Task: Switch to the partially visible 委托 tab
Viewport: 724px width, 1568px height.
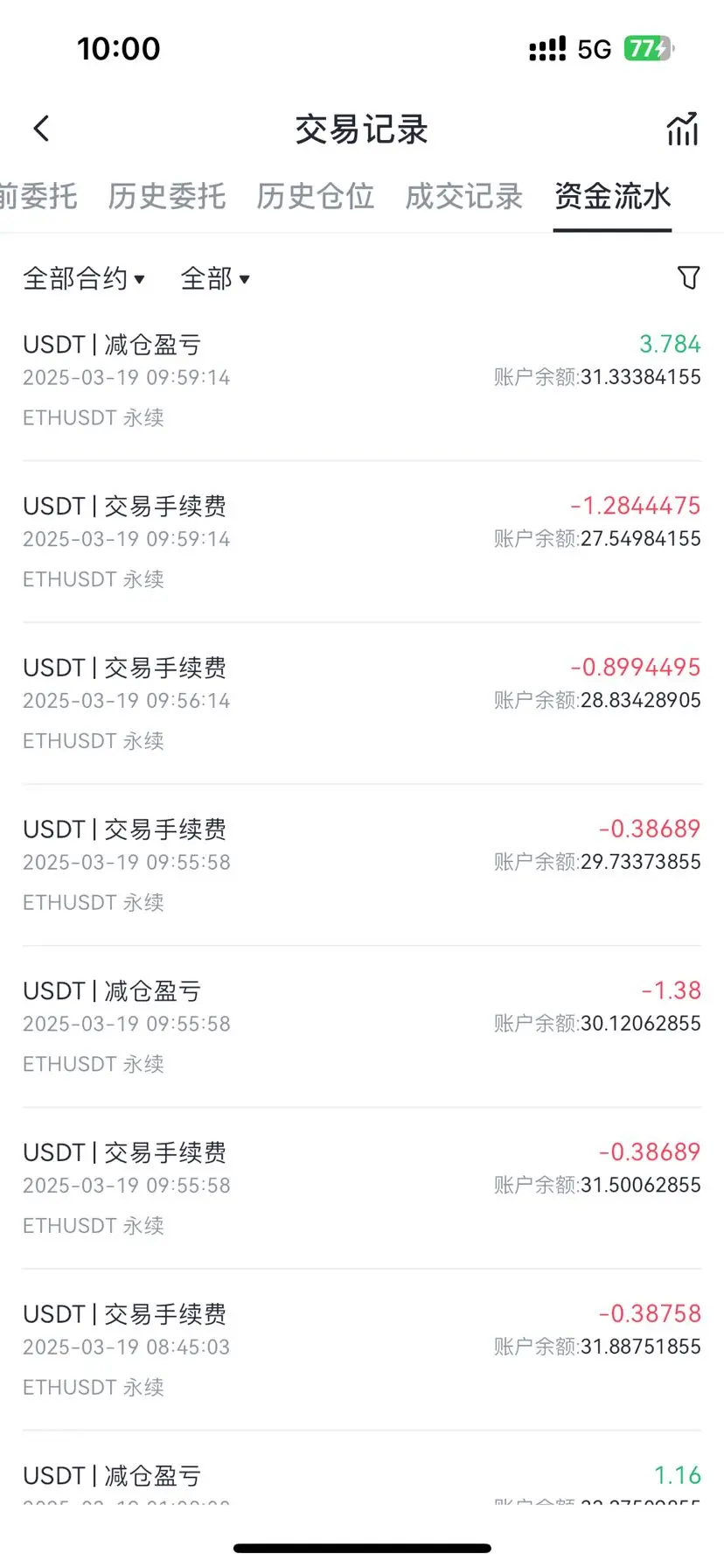Action: coord(38,196)
